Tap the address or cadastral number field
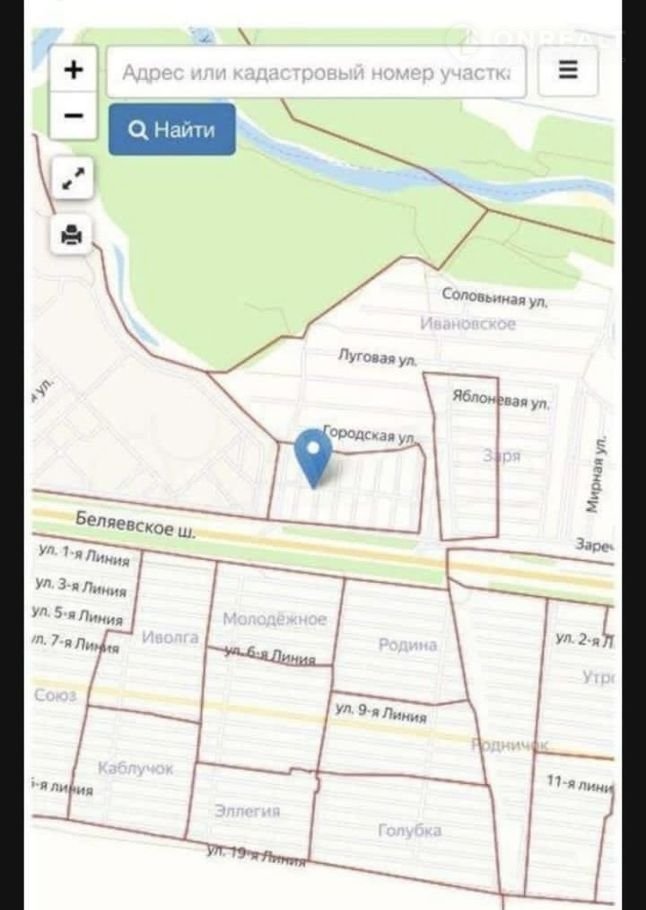This screenshot has height=910, width=646. (316, 72)
